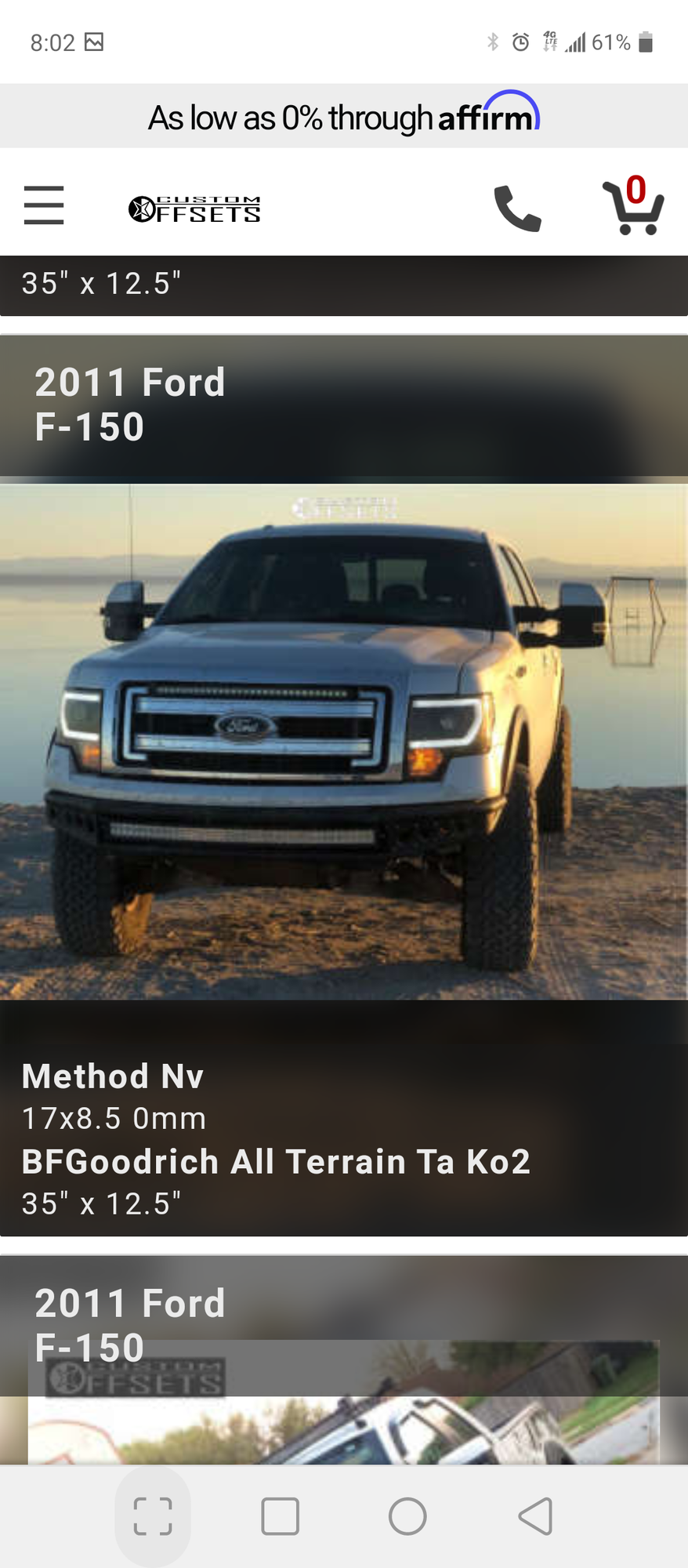
Task: Tap the phone call icon
Action: coord(516,208)
